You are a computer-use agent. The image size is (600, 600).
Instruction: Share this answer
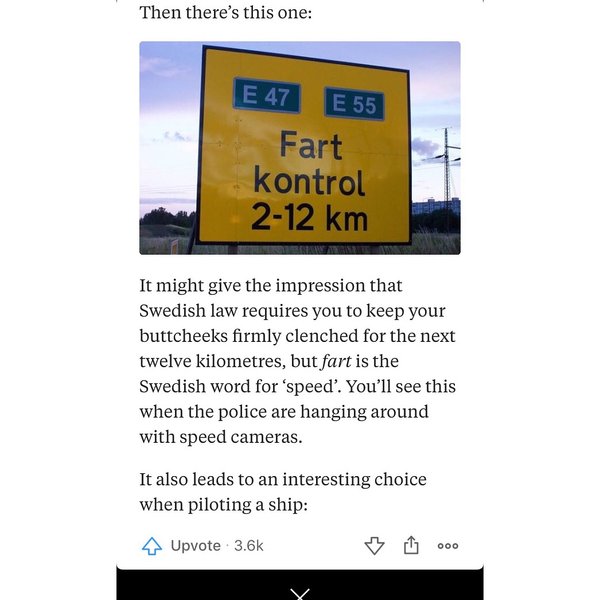411,545
